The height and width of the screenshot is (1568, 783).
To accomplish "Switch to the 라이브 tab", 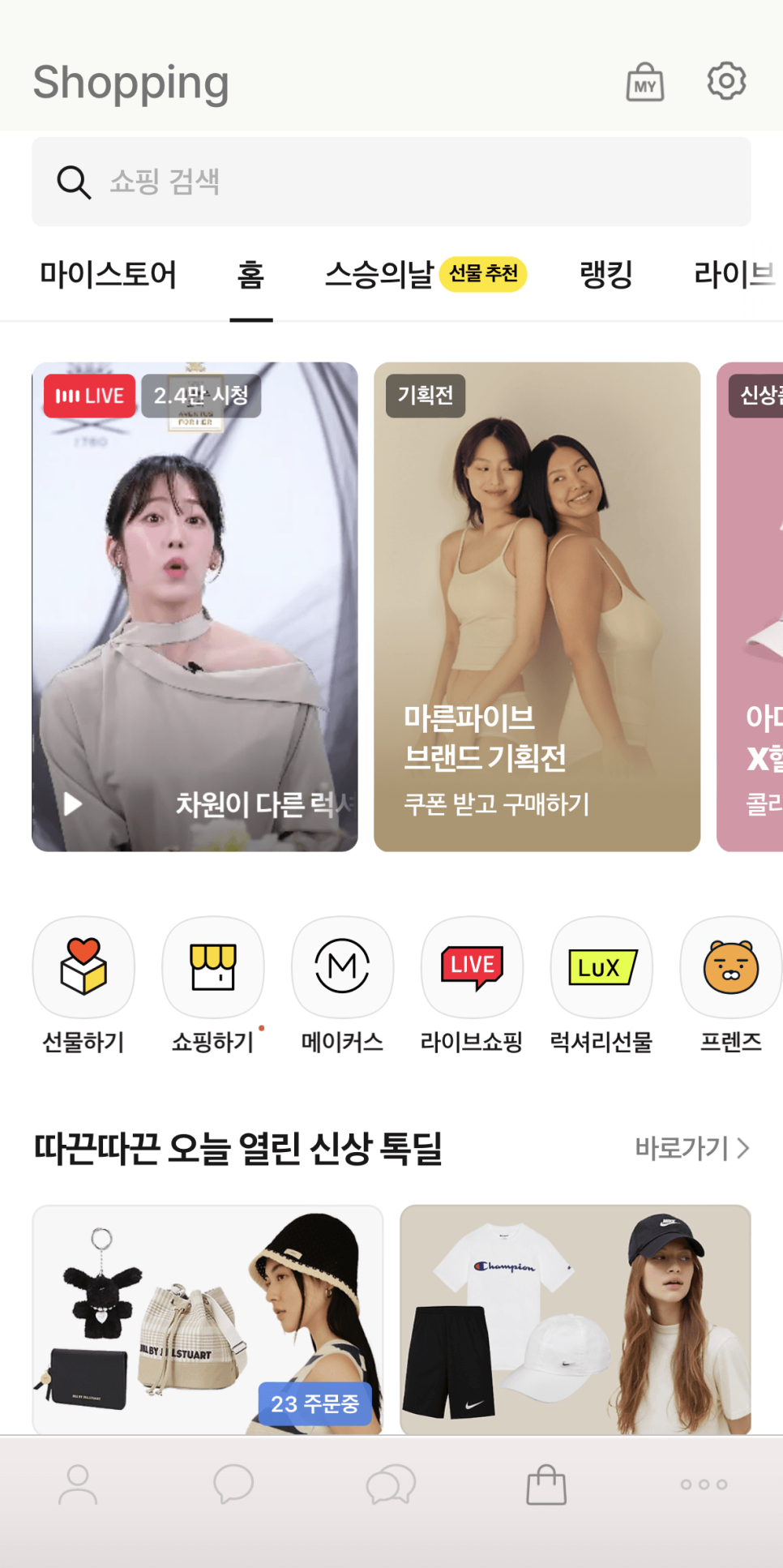I will (734, 275).
